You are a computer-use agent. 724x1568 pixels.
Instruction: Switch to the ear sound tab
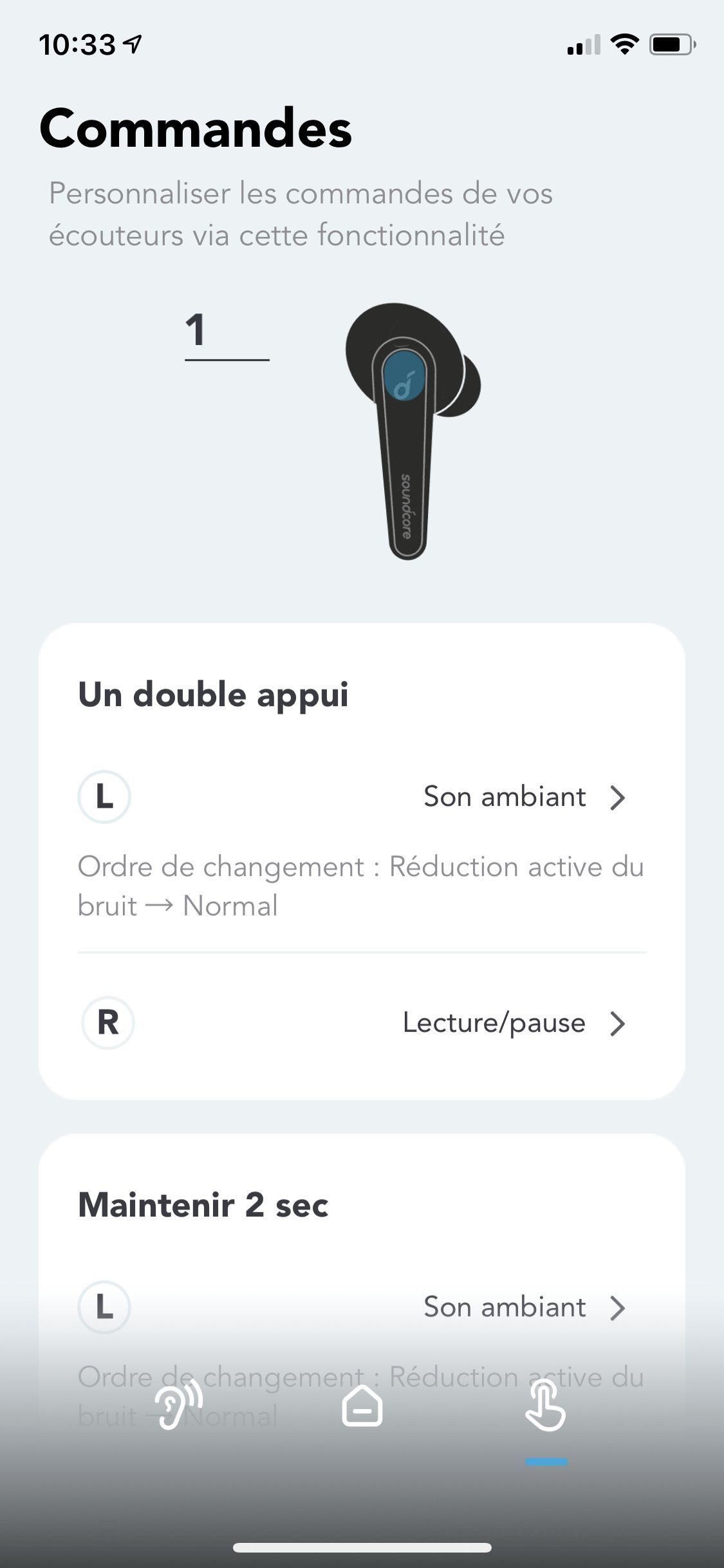[178, 1407]
